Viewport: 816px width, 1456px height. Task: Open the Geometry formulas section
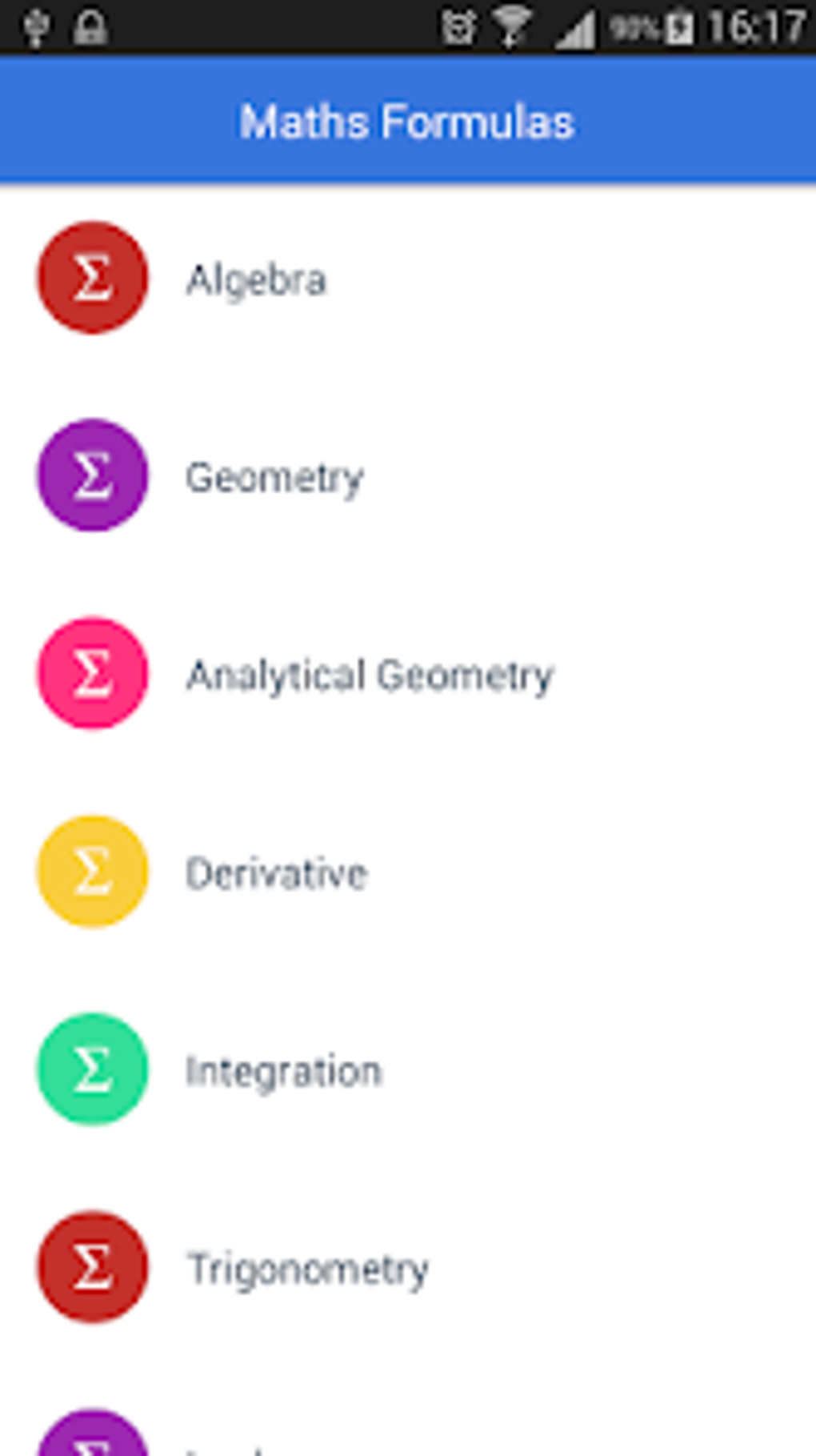click(x=275, y=476)
